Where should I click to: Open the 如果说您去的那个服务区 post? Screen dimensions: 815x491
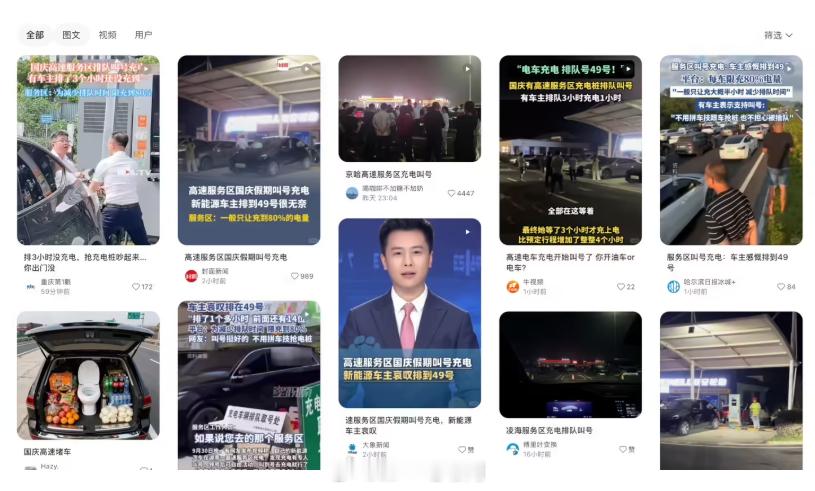pyautogui.click(x=249, y=385)
